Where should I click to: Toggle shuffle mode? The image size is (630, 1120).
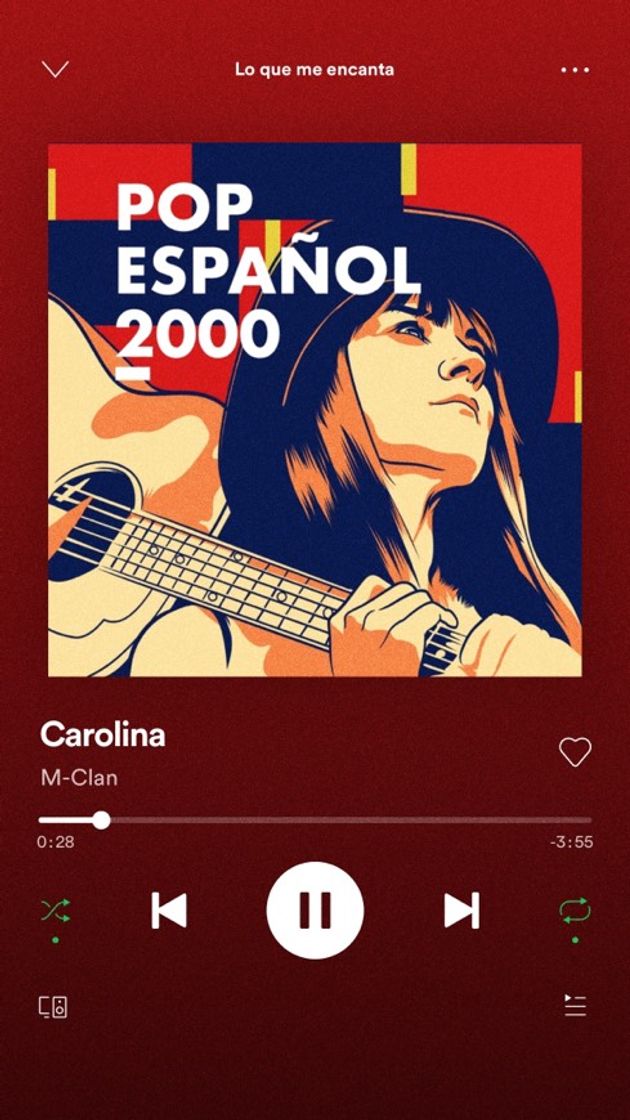tap(55, 910)
